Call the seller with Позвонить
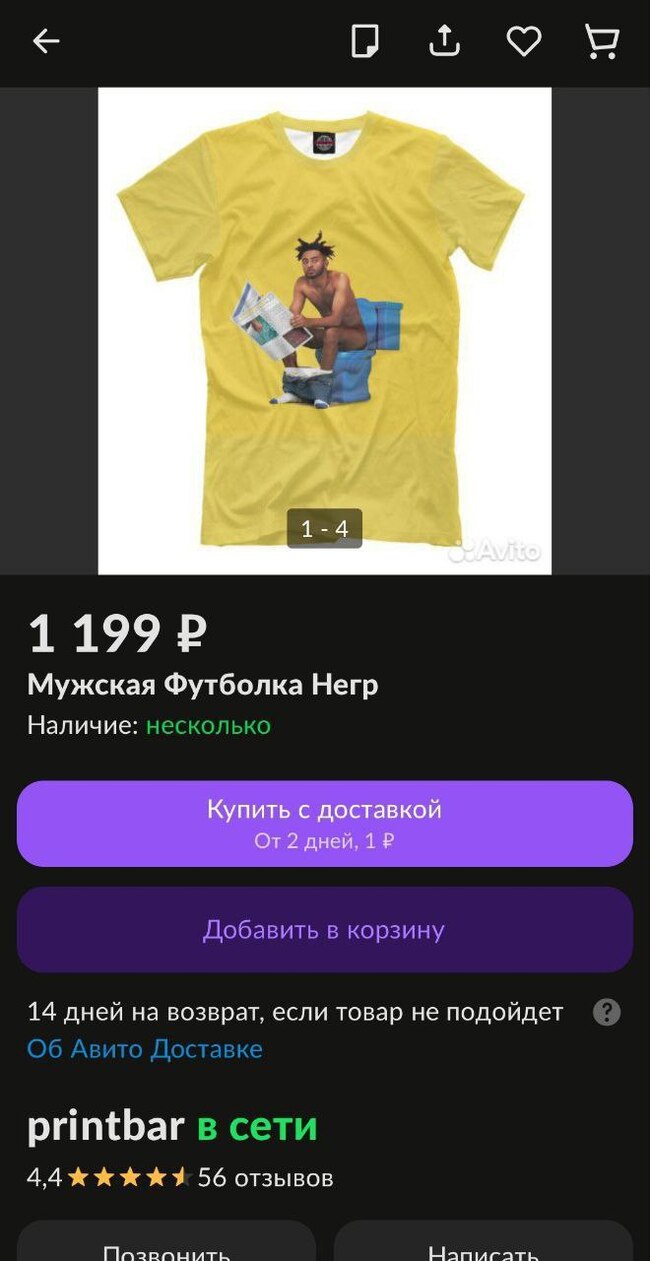The height and width of the screenshot is (1261, 650). pos(166,1250)
